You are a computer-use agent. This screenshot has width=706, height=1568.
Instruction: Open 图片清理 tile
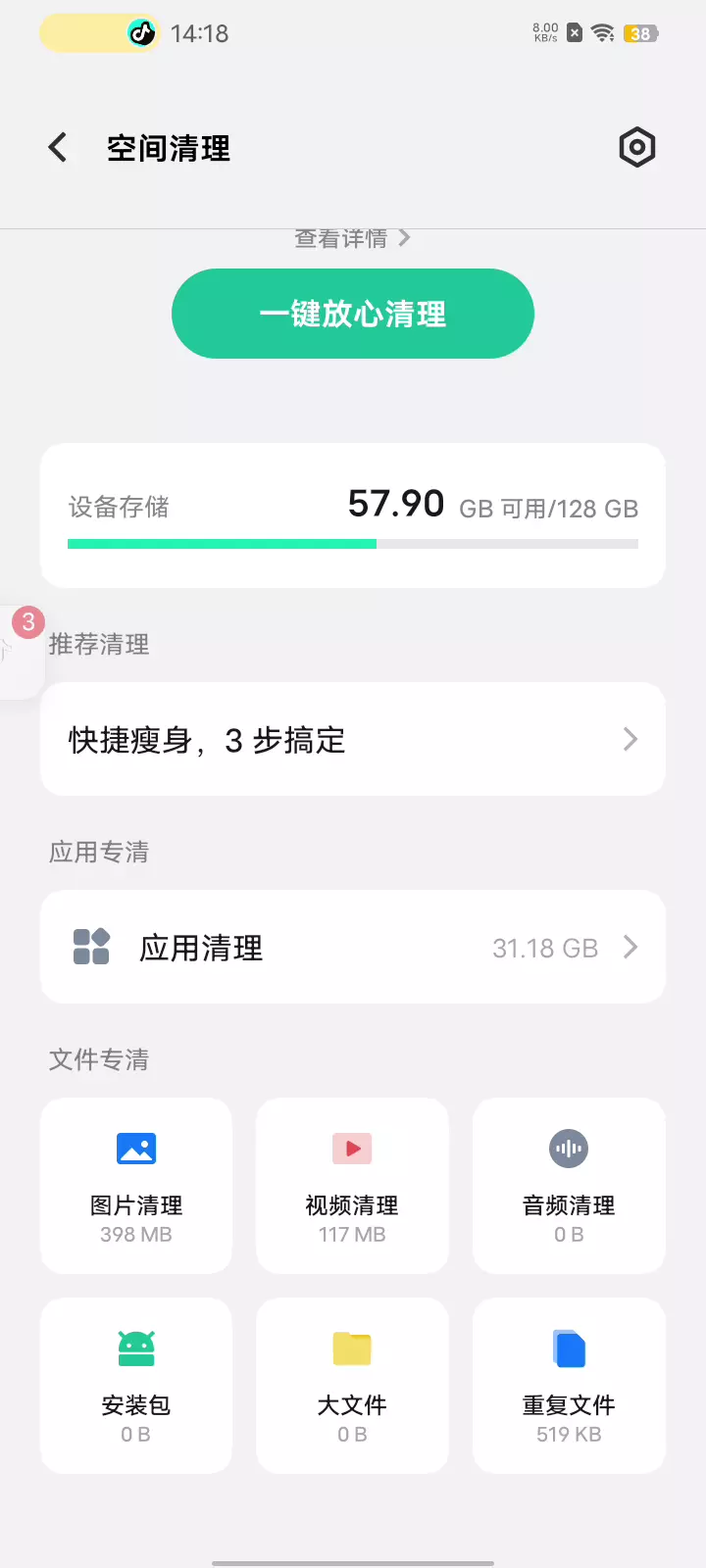pos(136,1186)
